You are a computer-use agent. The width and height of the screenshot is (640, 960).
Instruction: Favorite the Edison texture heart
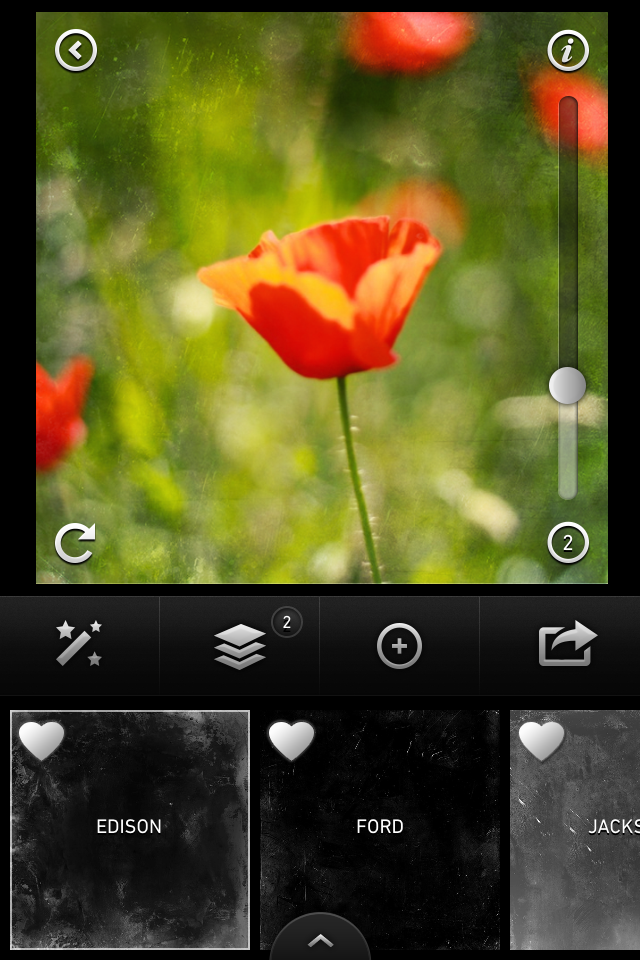click(x=42, y=742)
